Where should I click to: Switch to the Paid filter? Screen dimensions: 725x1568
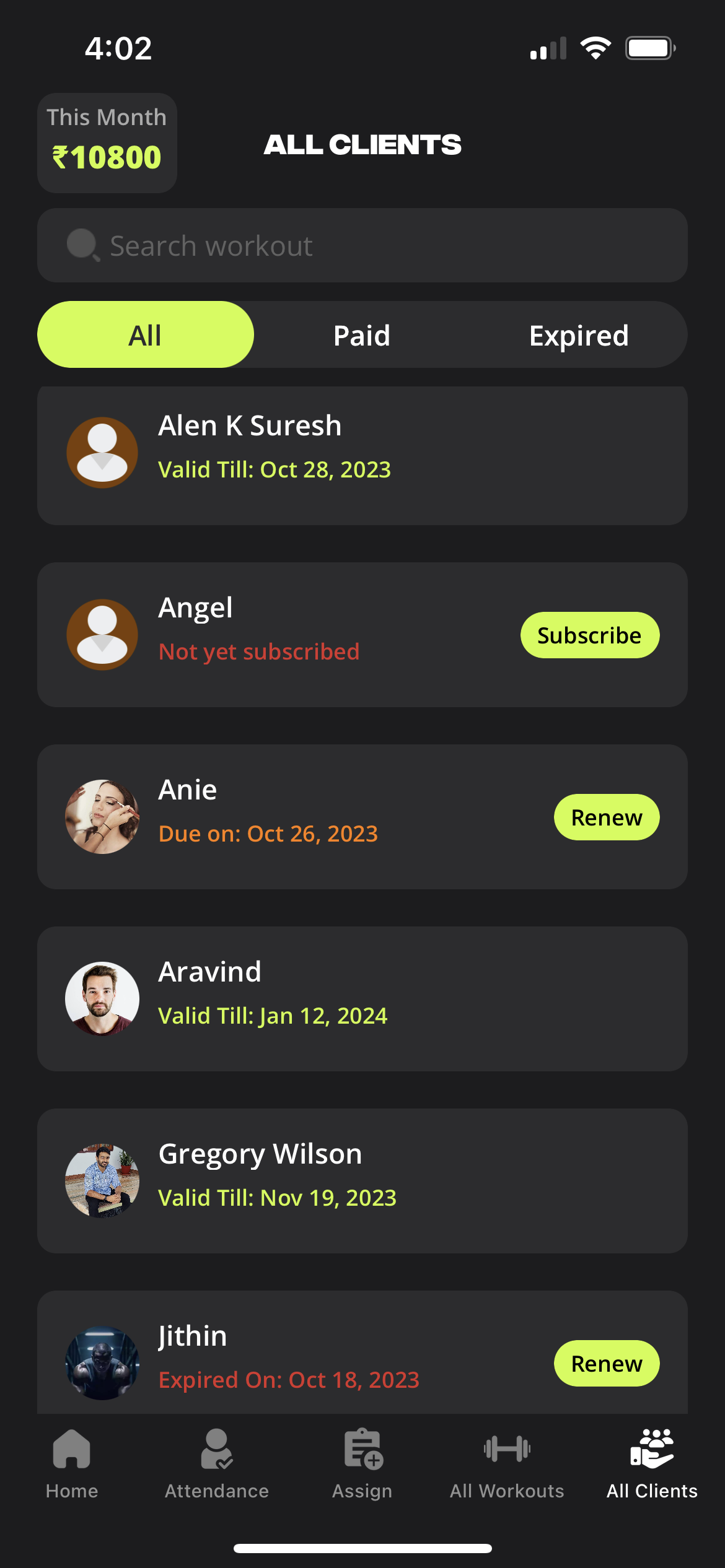[x=362, y=335]
